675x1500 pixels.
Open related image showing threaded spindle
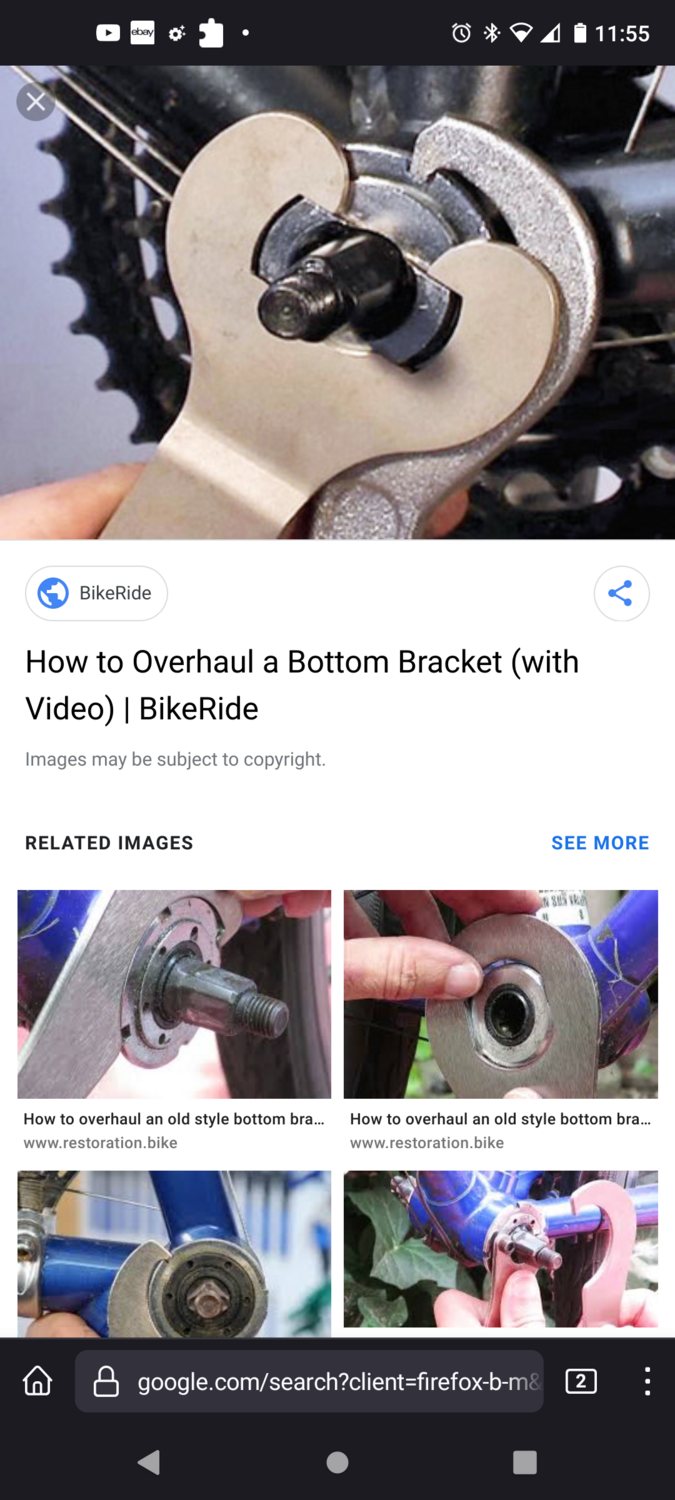click(174, 994)
